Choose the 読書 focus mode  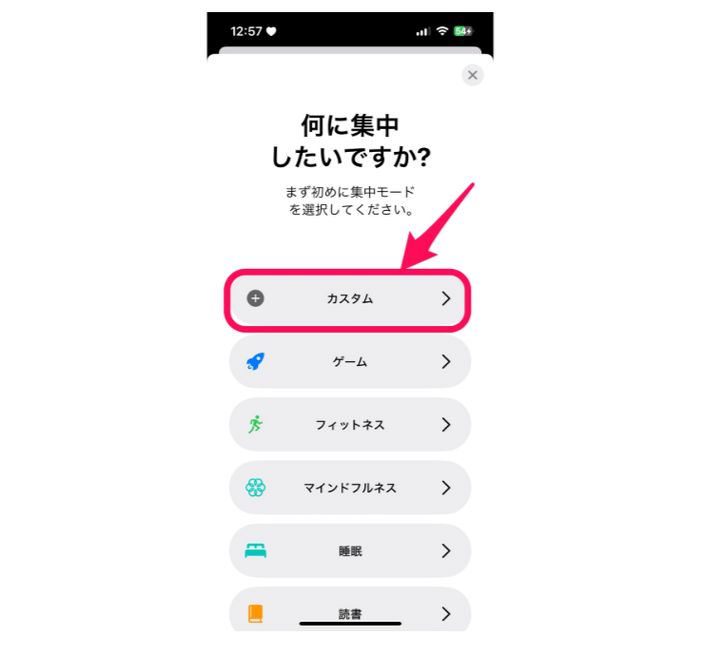pyautogui.click(x=349, y=611)
